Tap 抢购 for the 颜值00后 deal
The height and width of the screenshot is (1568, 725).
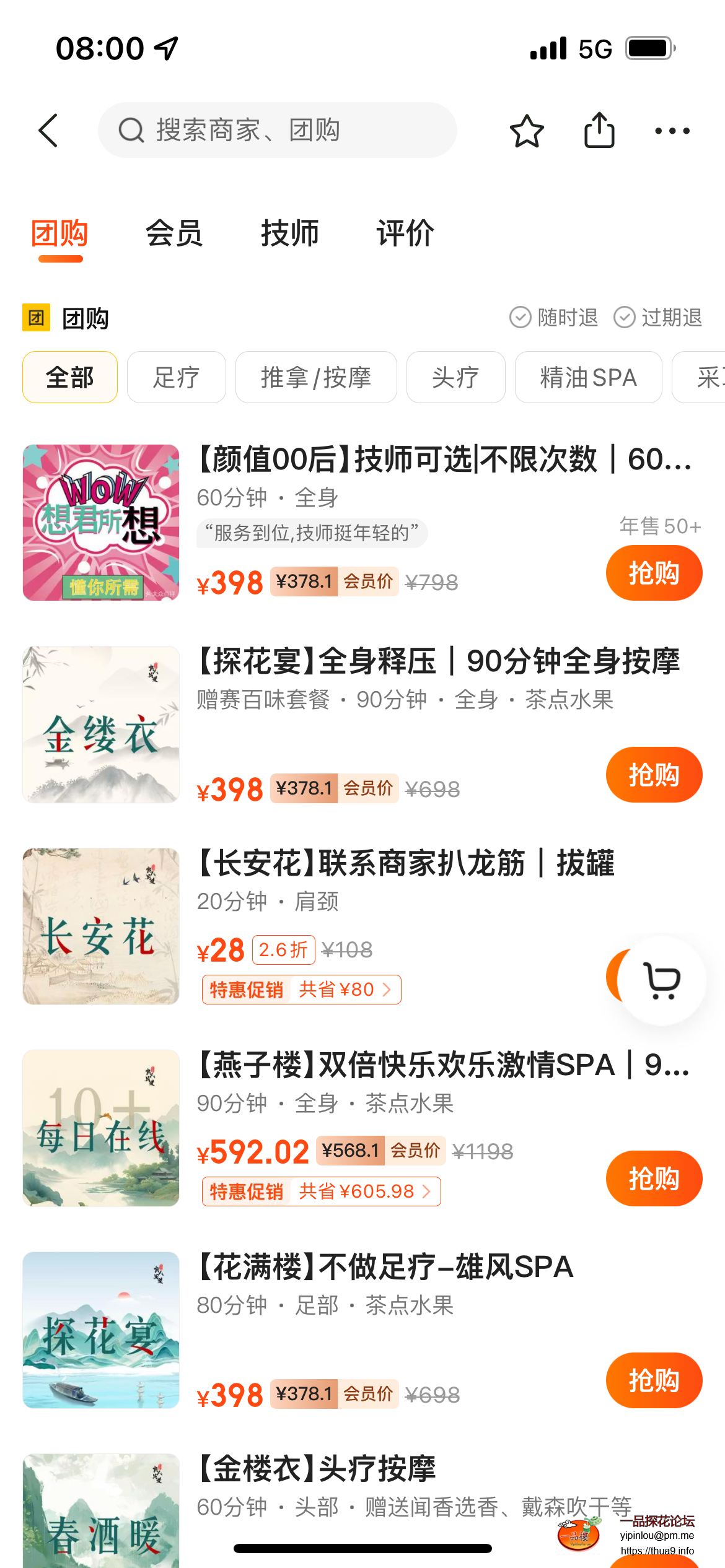point(654,573)
